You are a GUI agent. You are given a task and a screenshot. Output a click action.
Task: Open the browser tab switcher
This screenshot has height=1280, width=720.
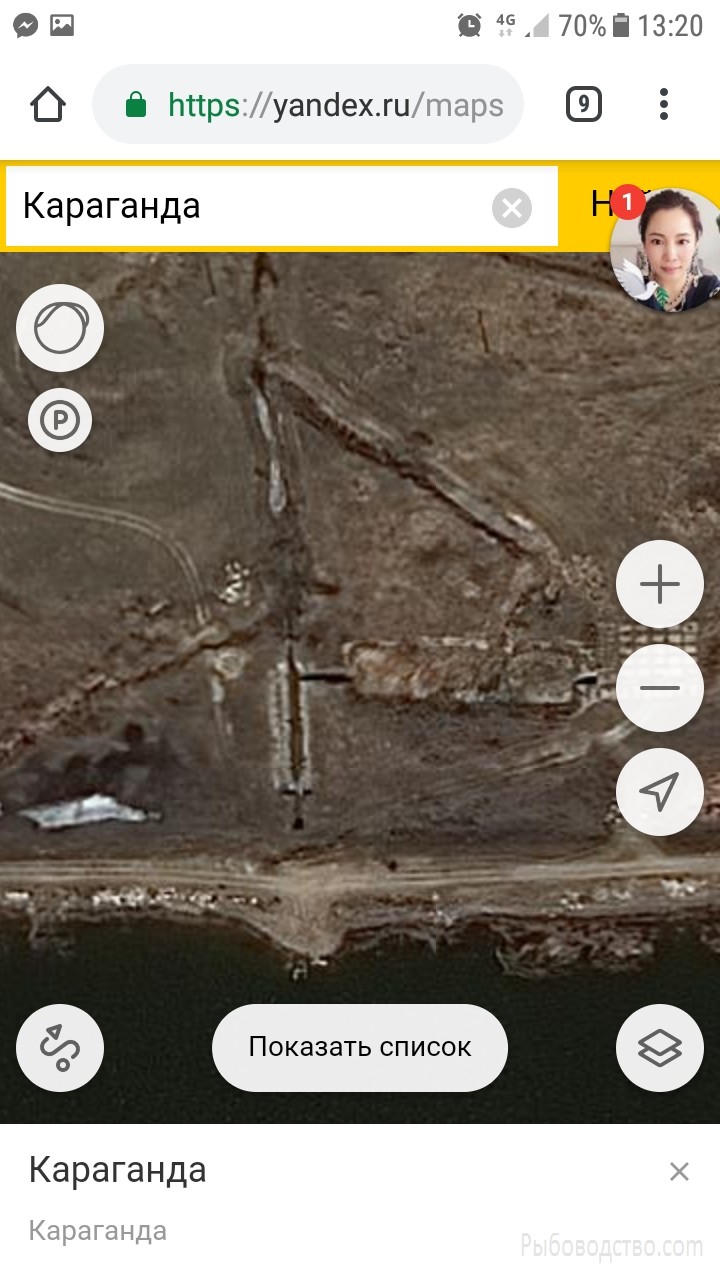click(x=584, y=105)
